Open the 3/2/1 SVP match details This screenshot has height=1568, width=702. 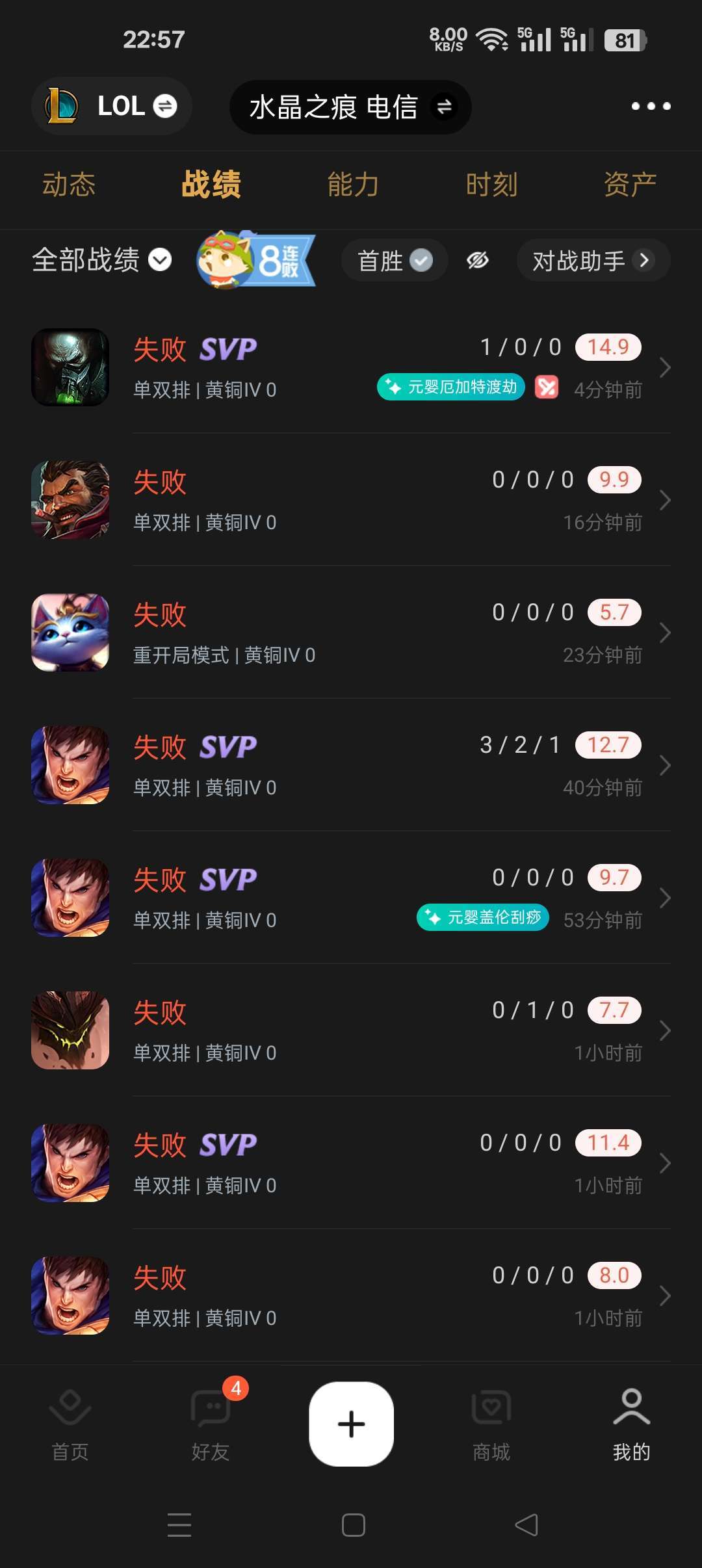pyautogui.click(x=351, y=766)
